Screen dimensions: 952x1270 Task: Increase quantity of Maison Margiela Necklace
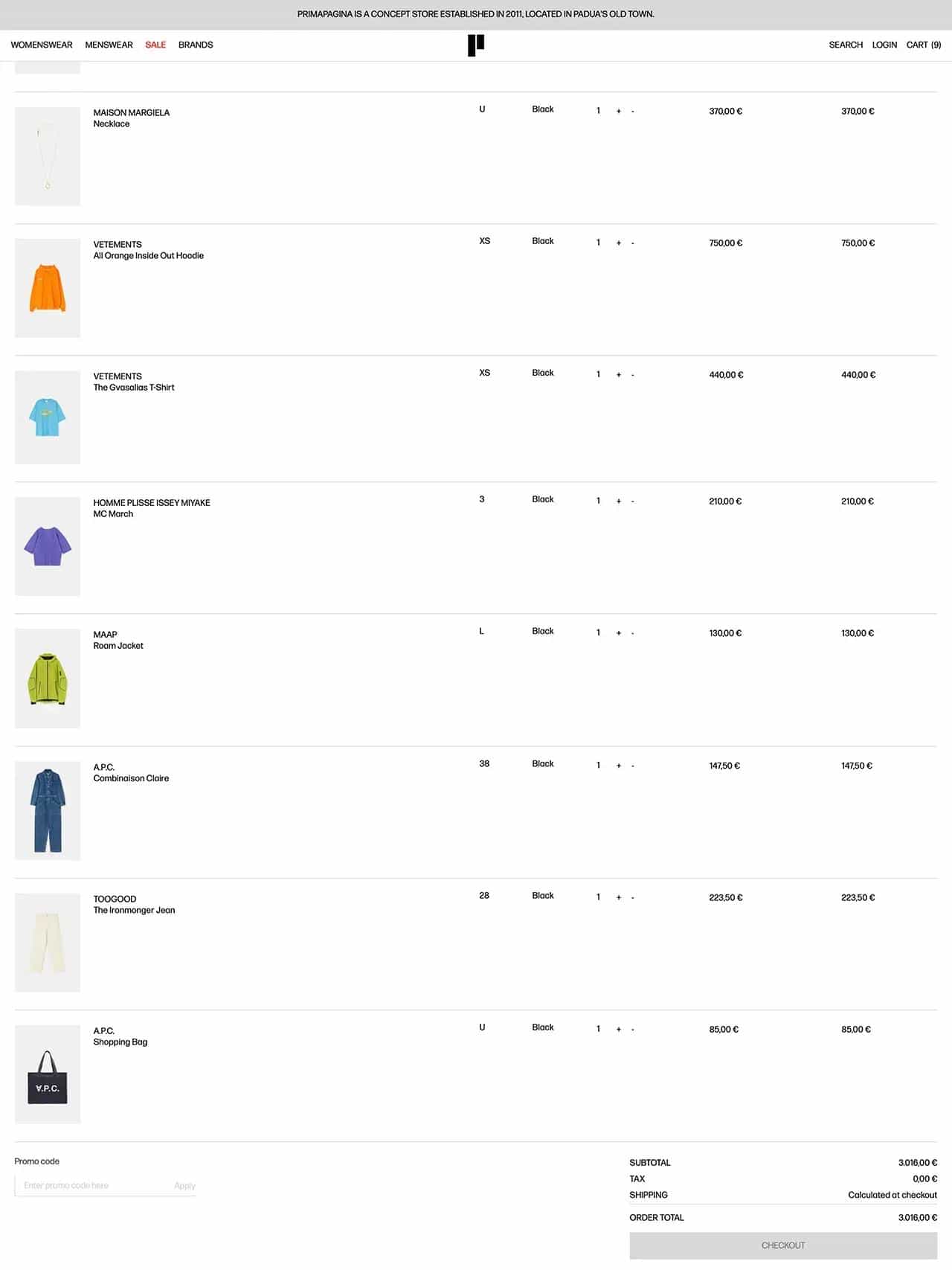click(619, 112)
